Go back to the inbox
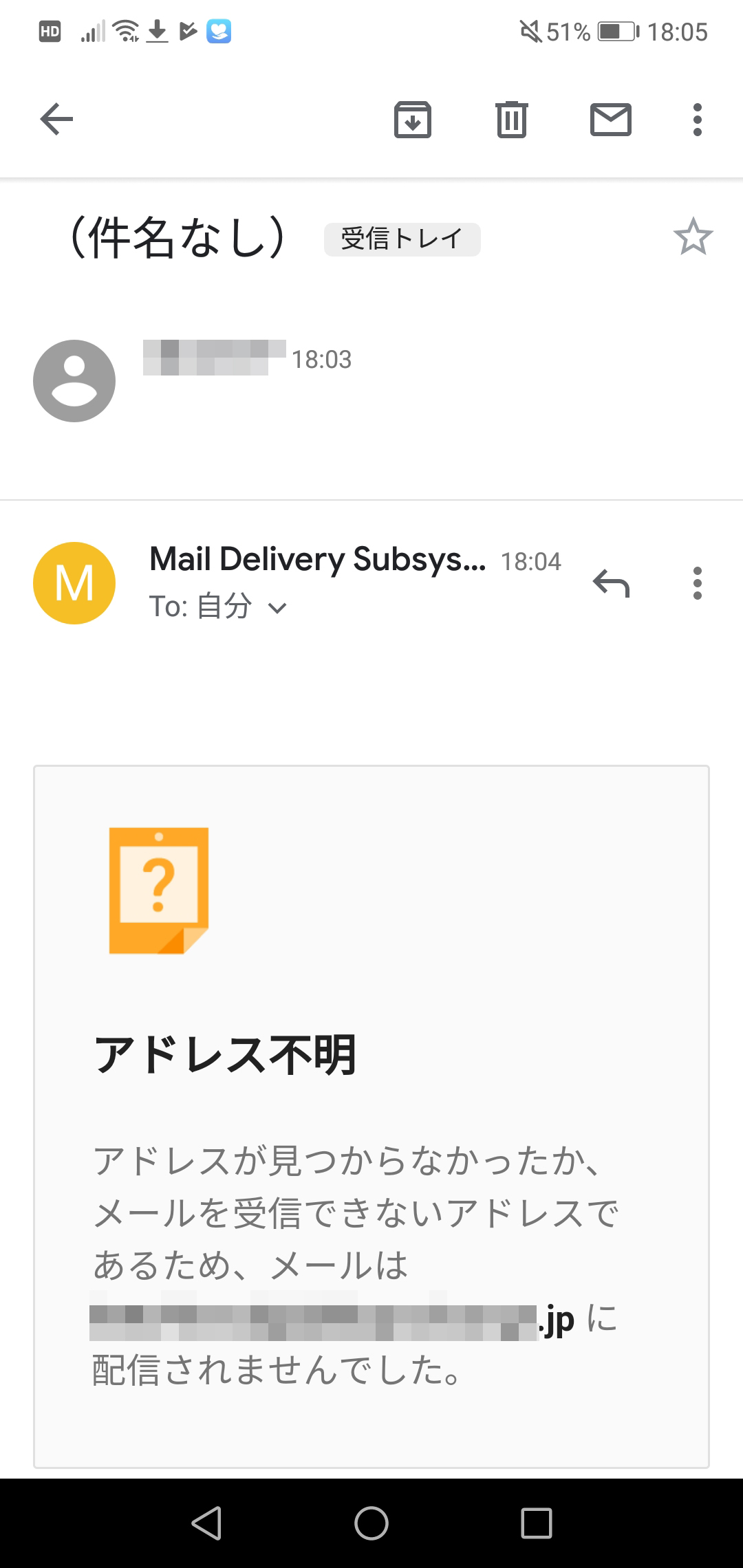This screenshot has height=1568, width=743. tap(56, 120)
